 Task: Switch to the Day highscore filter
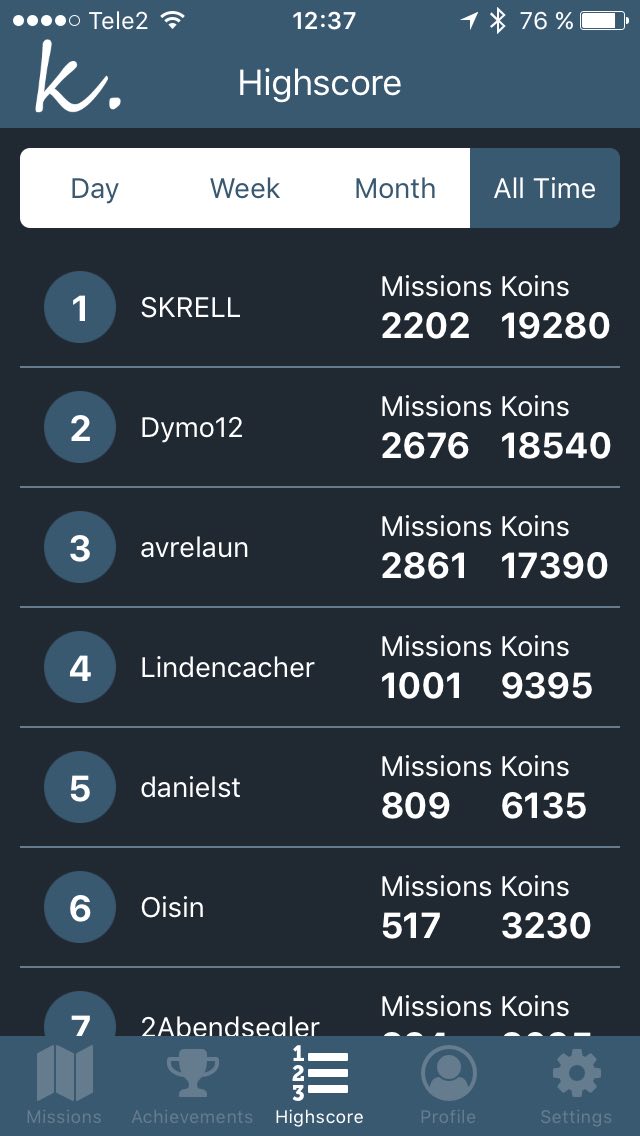95,188
